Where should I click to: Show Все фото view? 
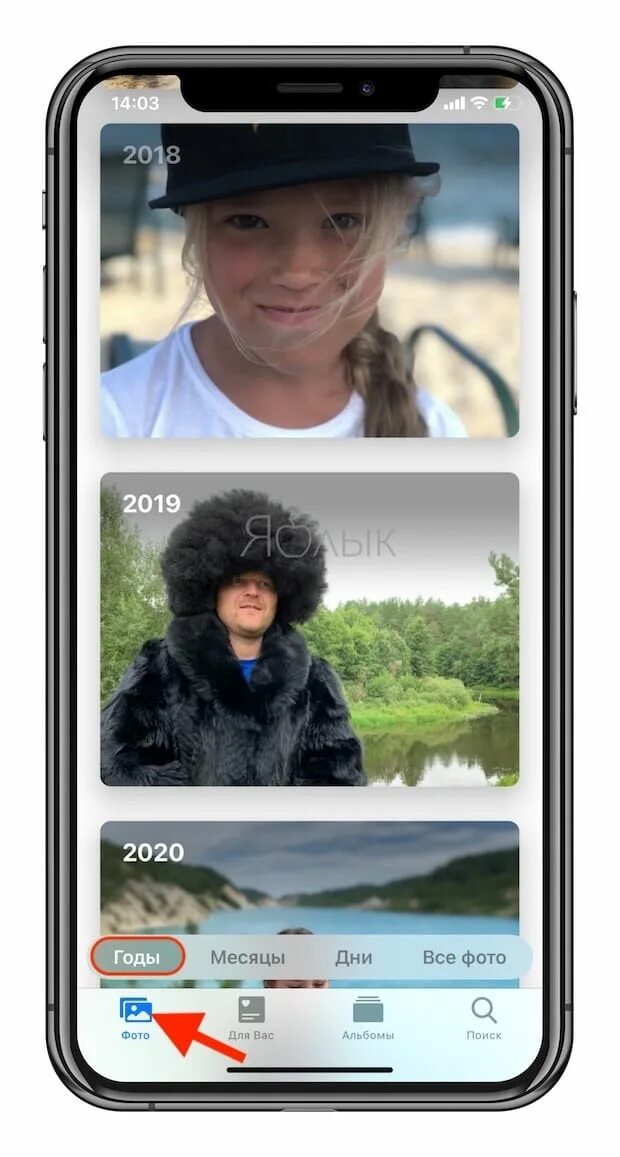pyautogui.click(x=464, y=957)
